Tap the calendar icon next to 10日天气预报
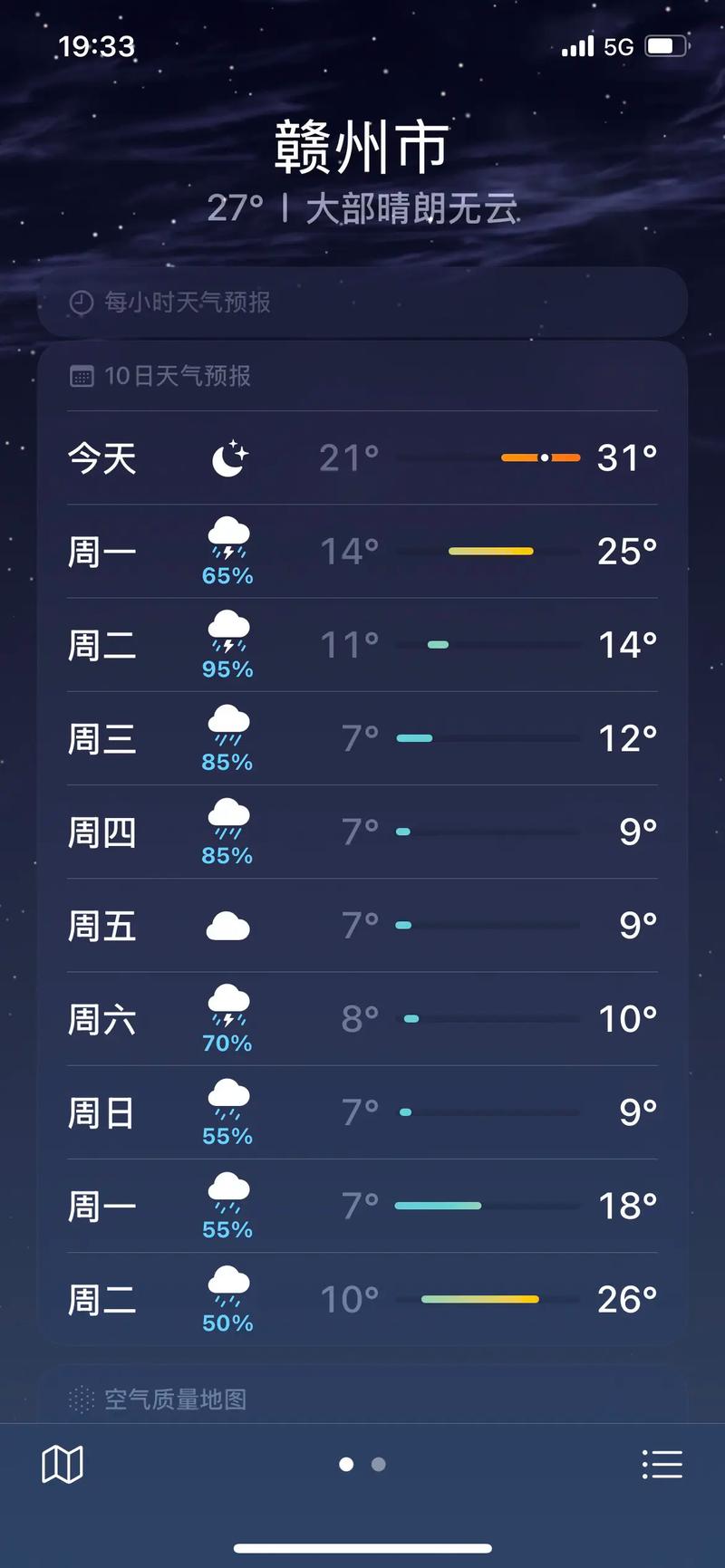Viewport: 725px width, 1568px height. click(x=82, y=375)
